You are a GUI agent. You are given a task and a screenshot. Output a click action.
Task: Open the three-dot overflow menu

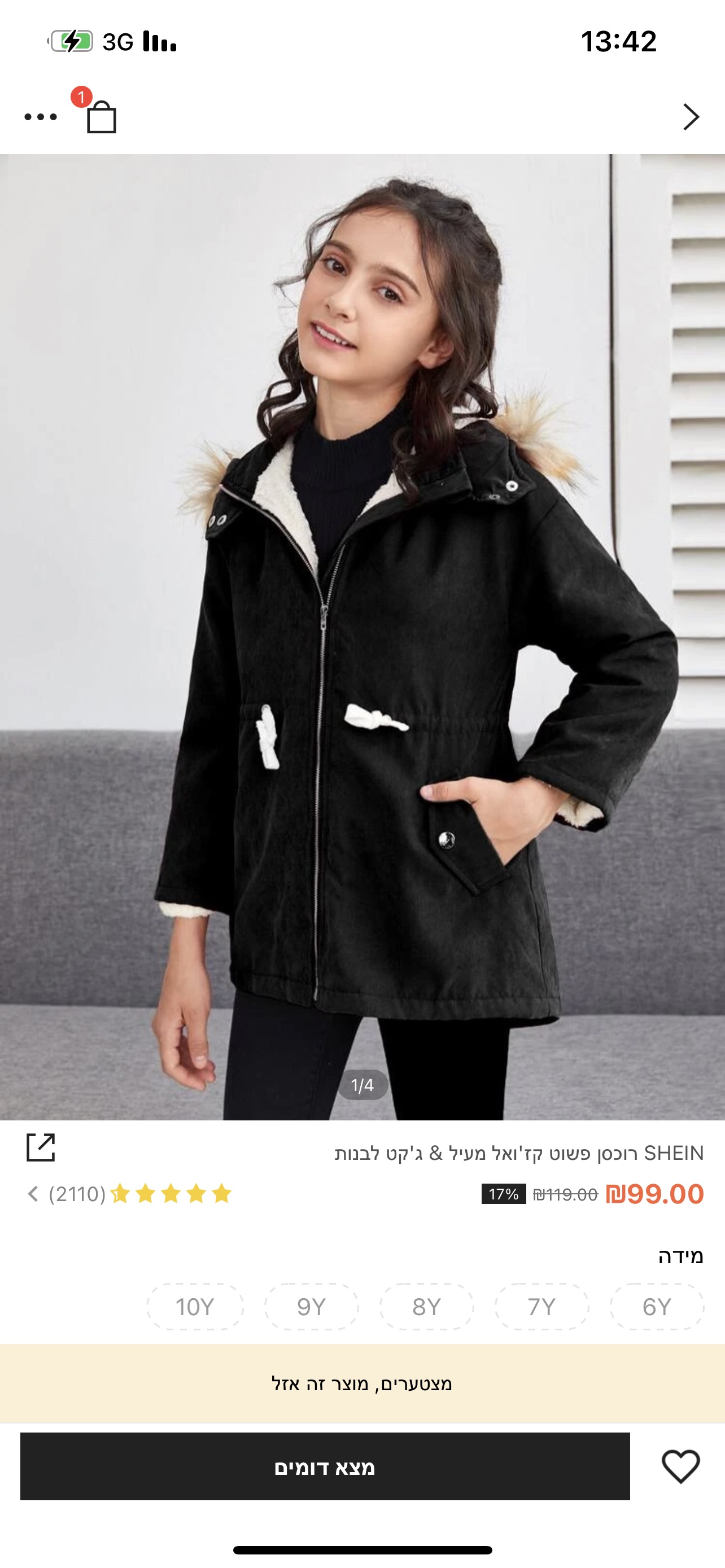40,117
